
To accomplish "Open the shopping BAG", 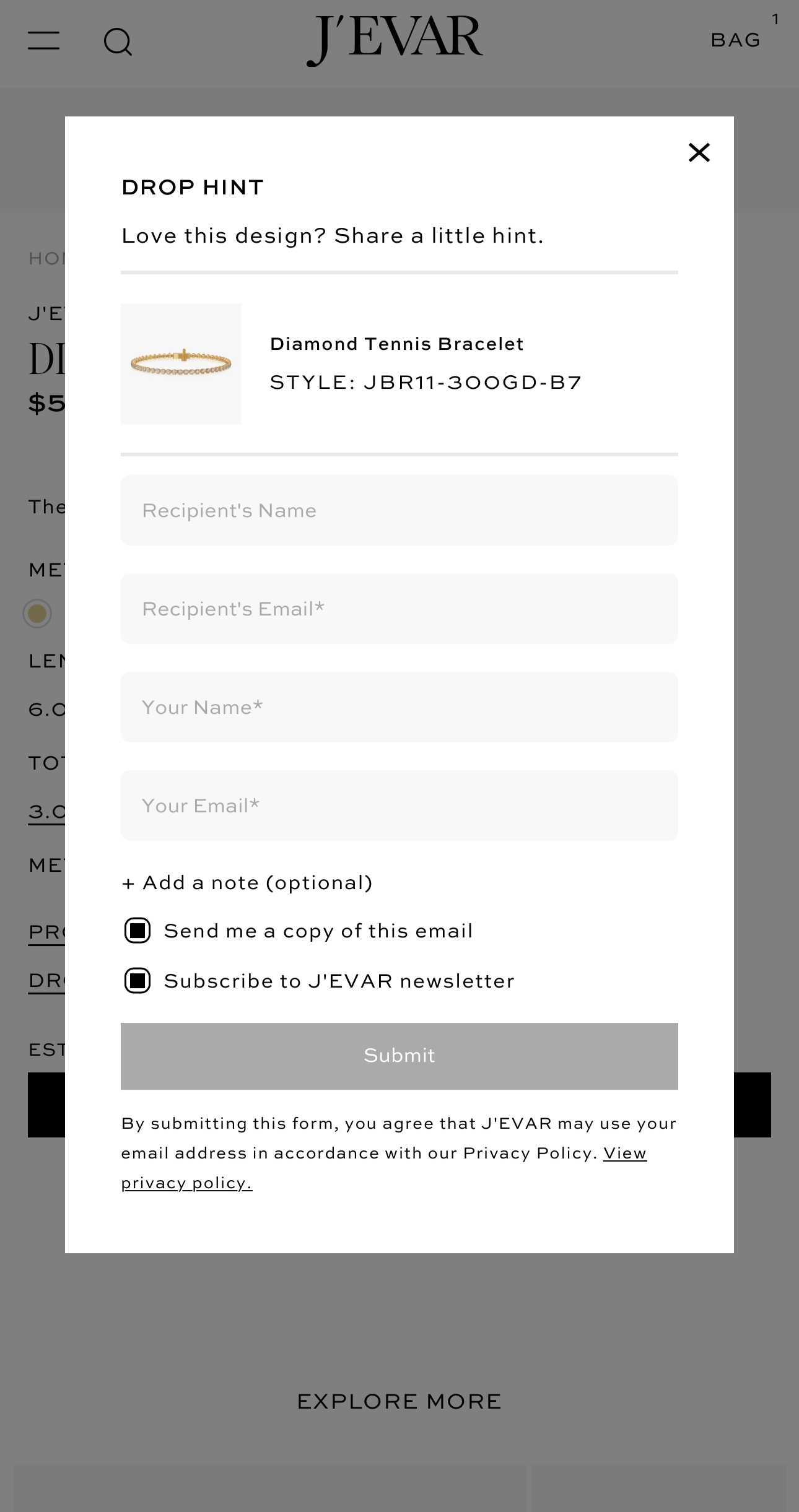I will click(x=736, y=40).
